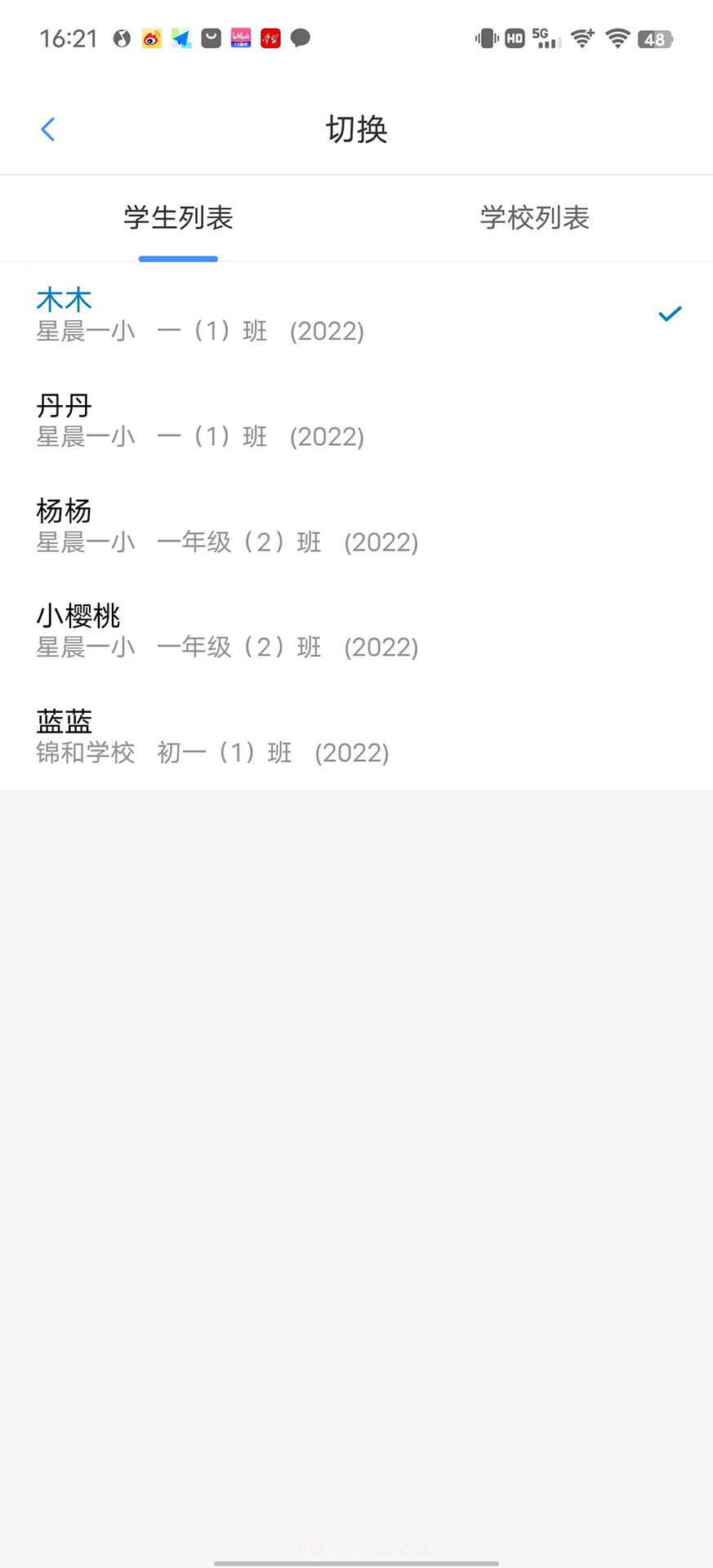Tap the dark browser icon in status bar
The height and width of the screenshot is (1568, 713).
click(x=121, y=38)
